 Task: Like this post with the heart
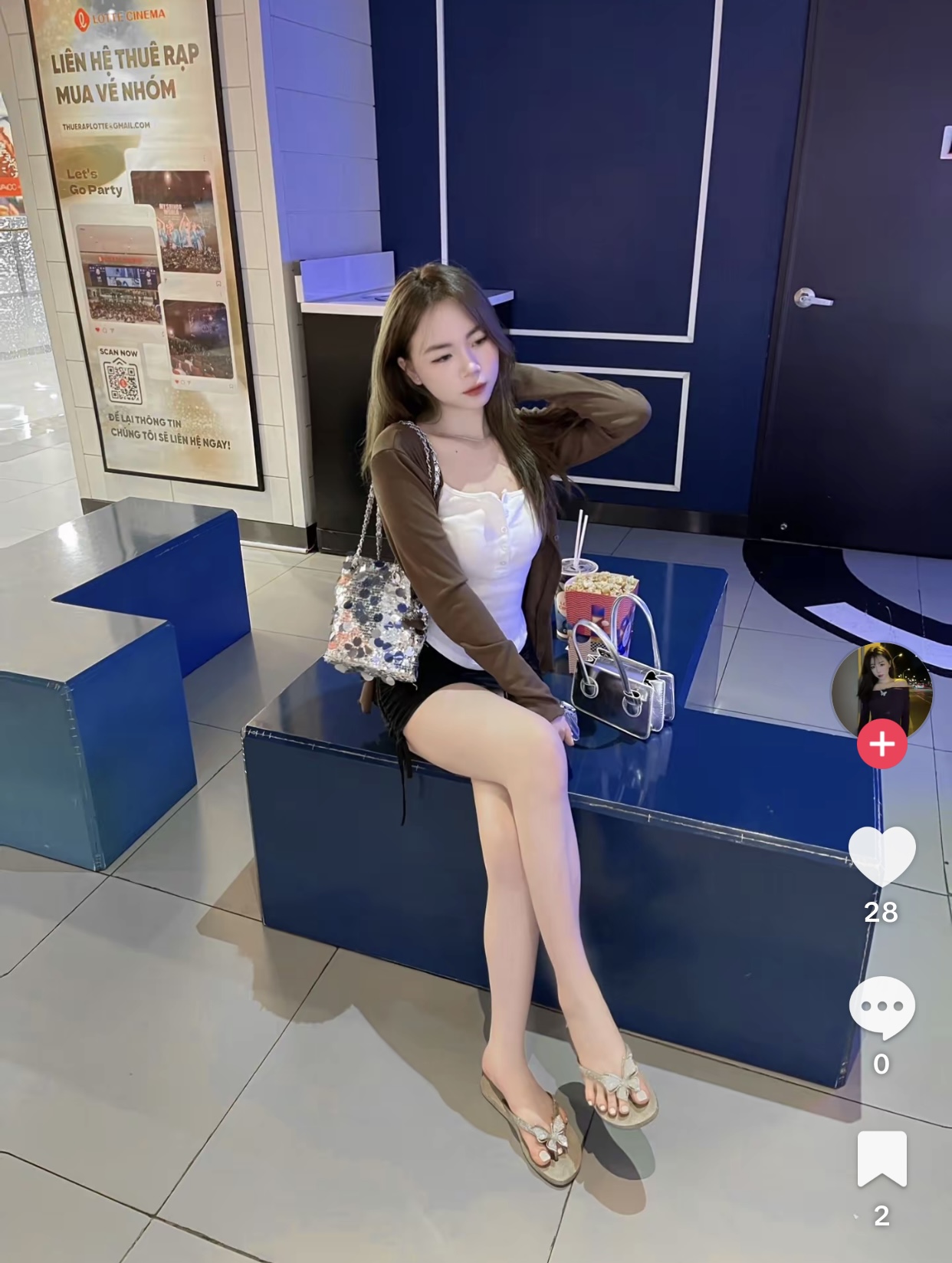pos(881,855)
